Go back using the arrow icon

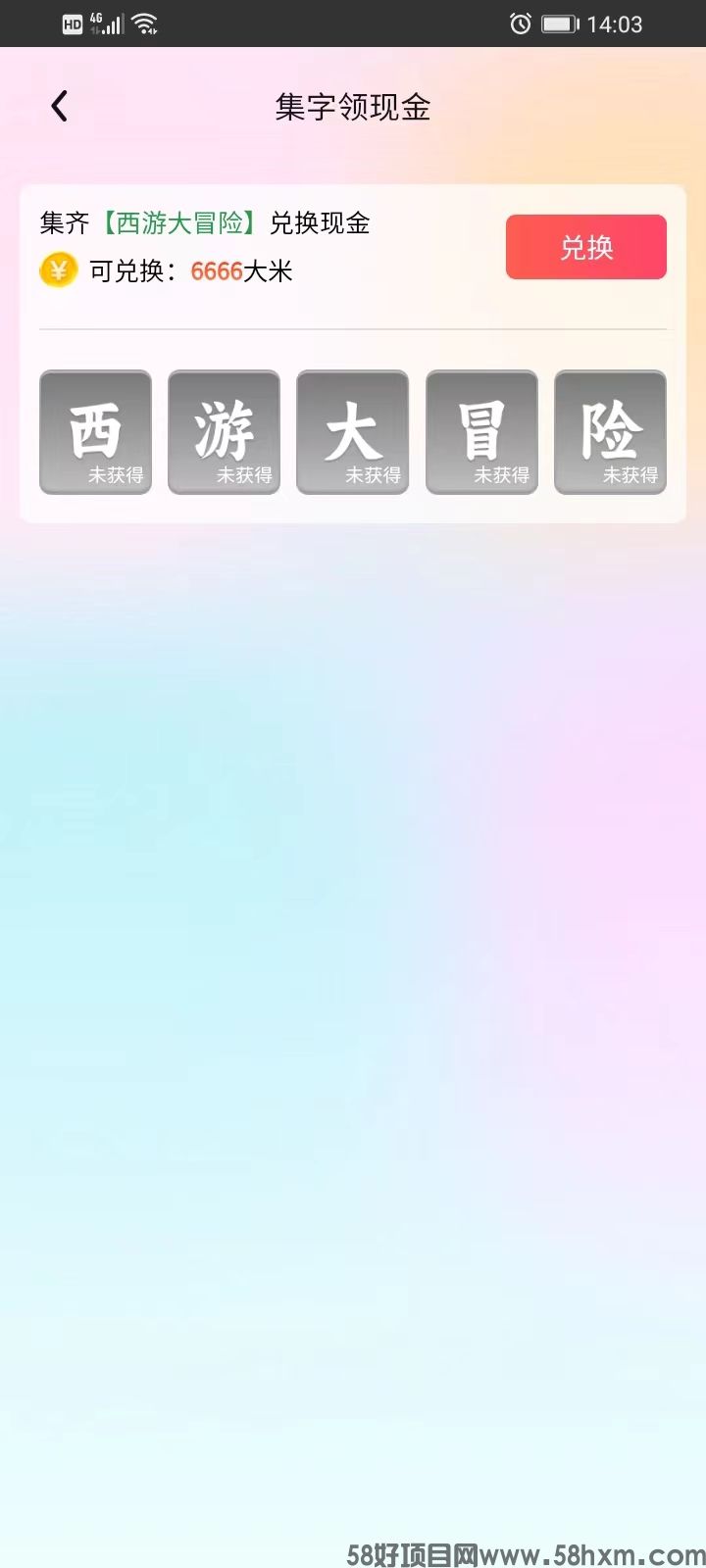pyautogui.click(x=60, y=106)
